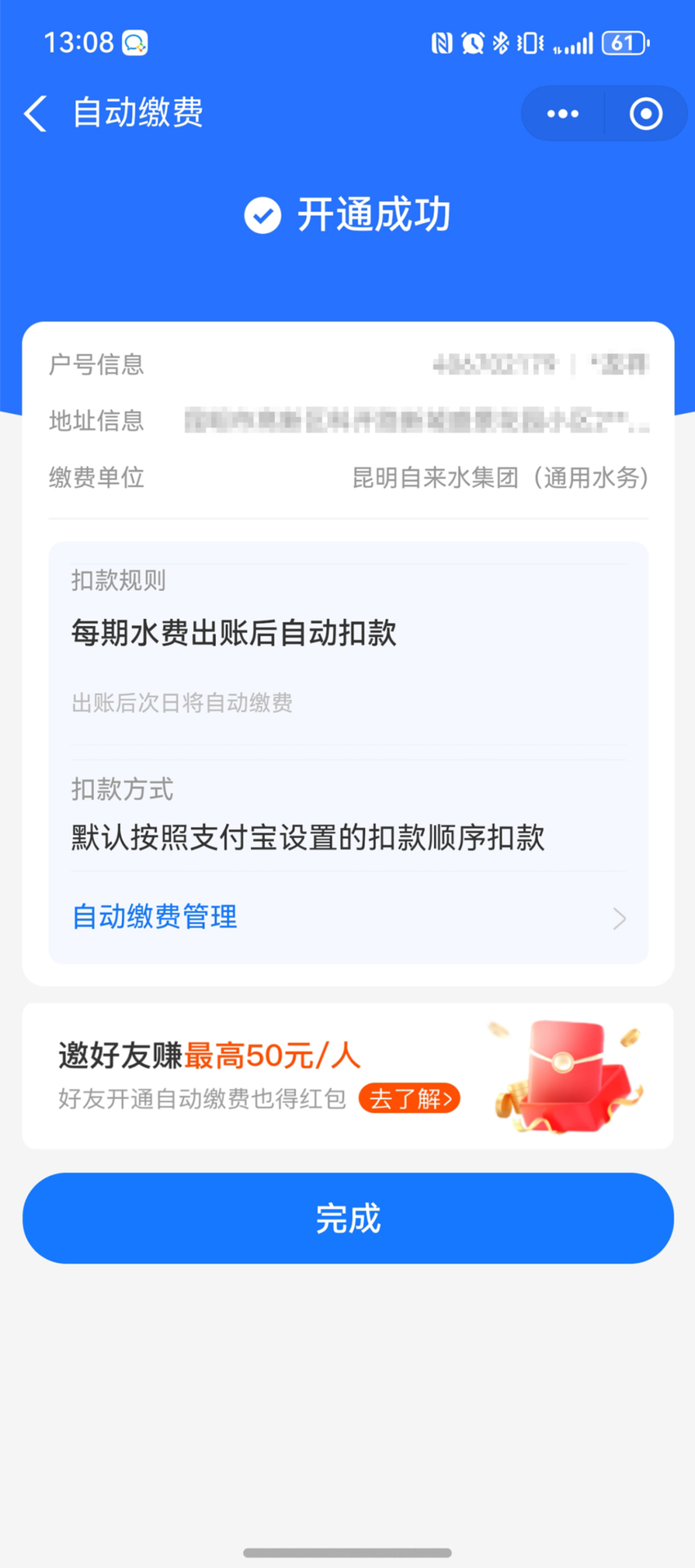The width and height of the screenshot is (695, 1568).
Task: Tap 去了解 on invite friends banner
Action: (410, 1098)
